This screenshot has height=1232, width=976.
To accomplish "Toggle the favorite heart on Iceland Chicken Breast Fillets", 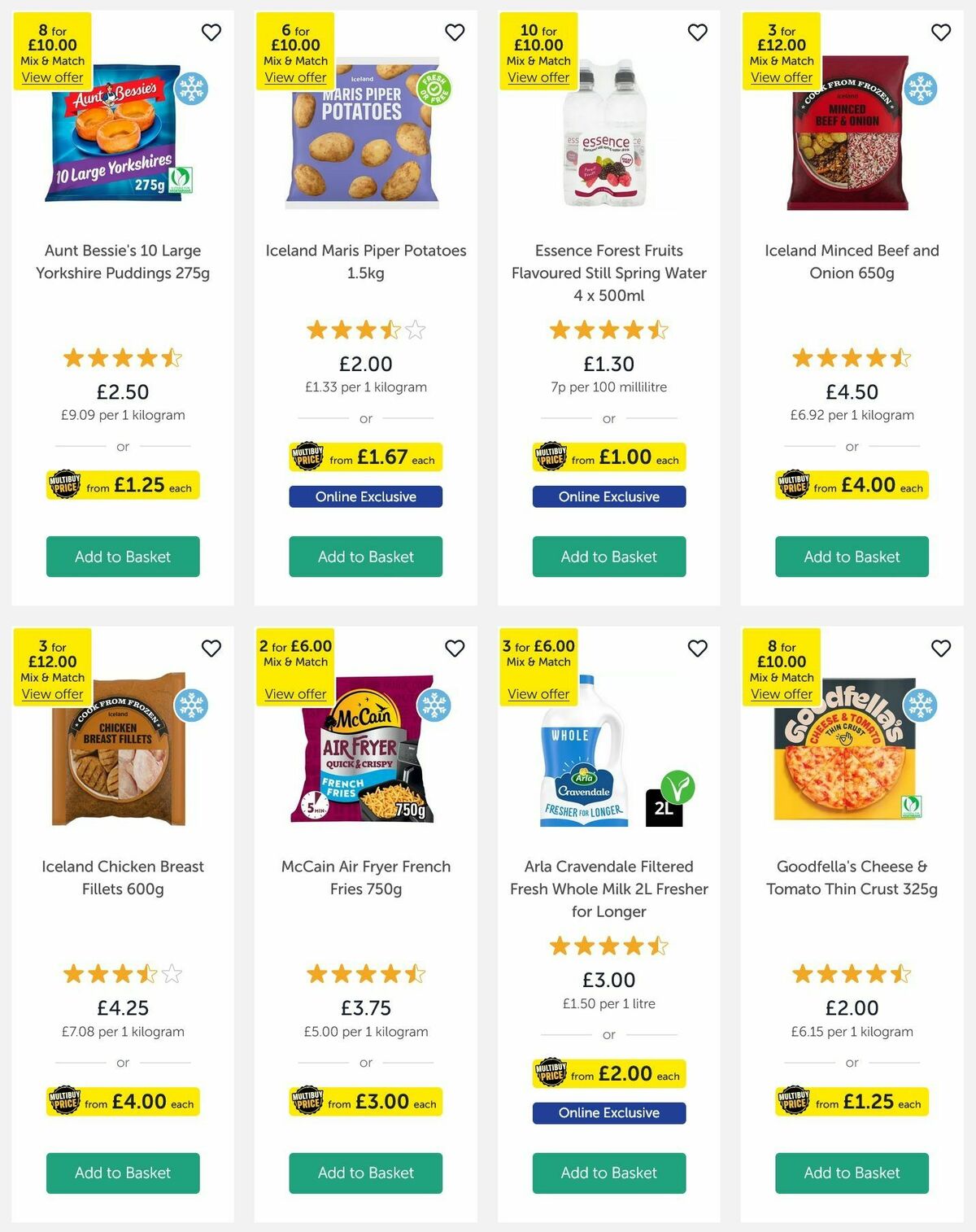I will point(211,649).
